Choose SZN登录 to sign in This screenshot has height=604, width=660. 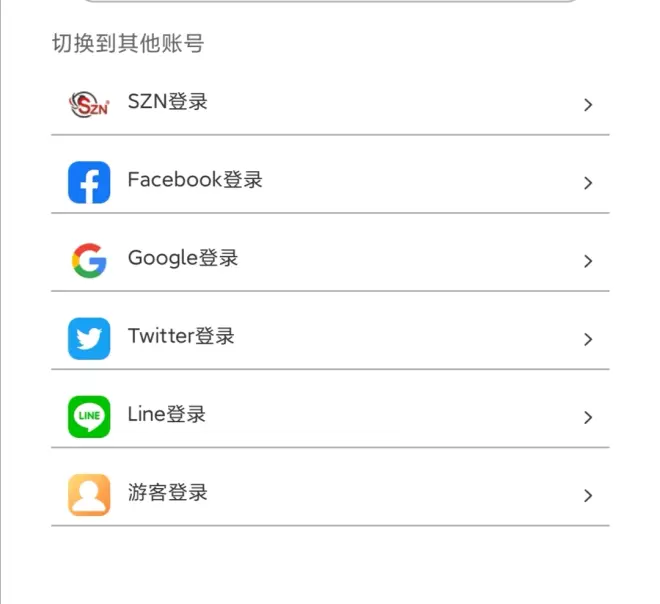click(x=329, y=103)
